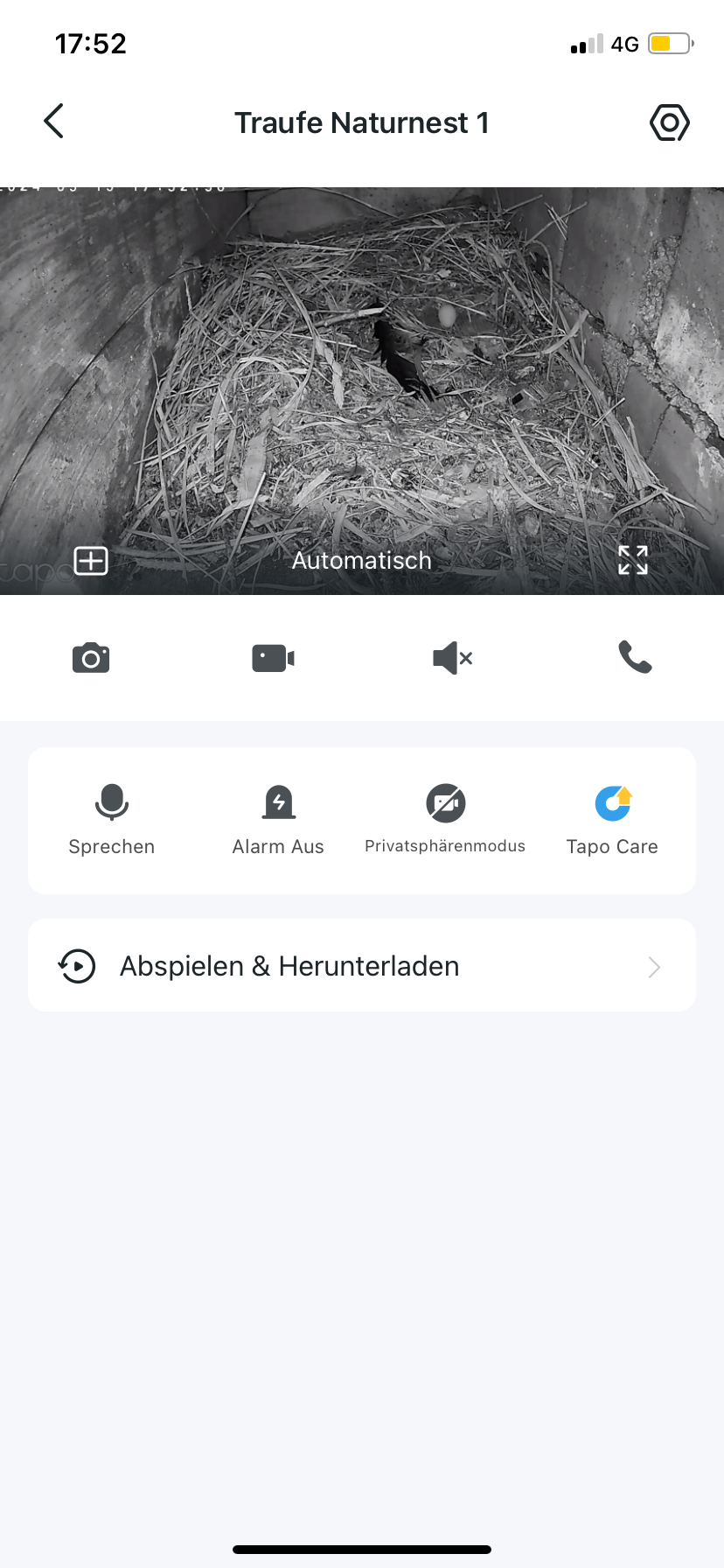Toggle the Alarm Aus button
Screen dimensions: 724x1568
[x=278, y=820]
